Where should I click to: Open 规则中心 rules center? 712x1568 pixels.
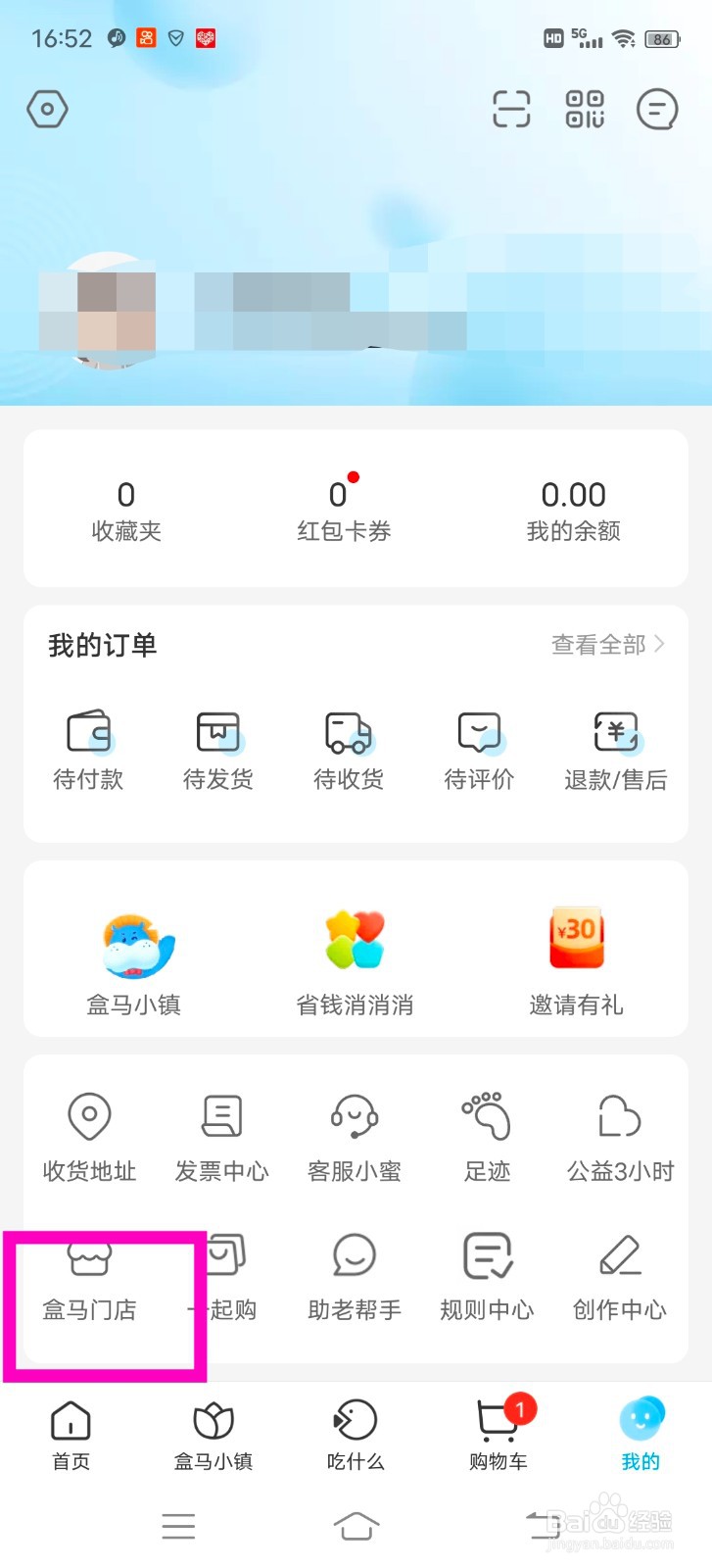(488, 1278)
